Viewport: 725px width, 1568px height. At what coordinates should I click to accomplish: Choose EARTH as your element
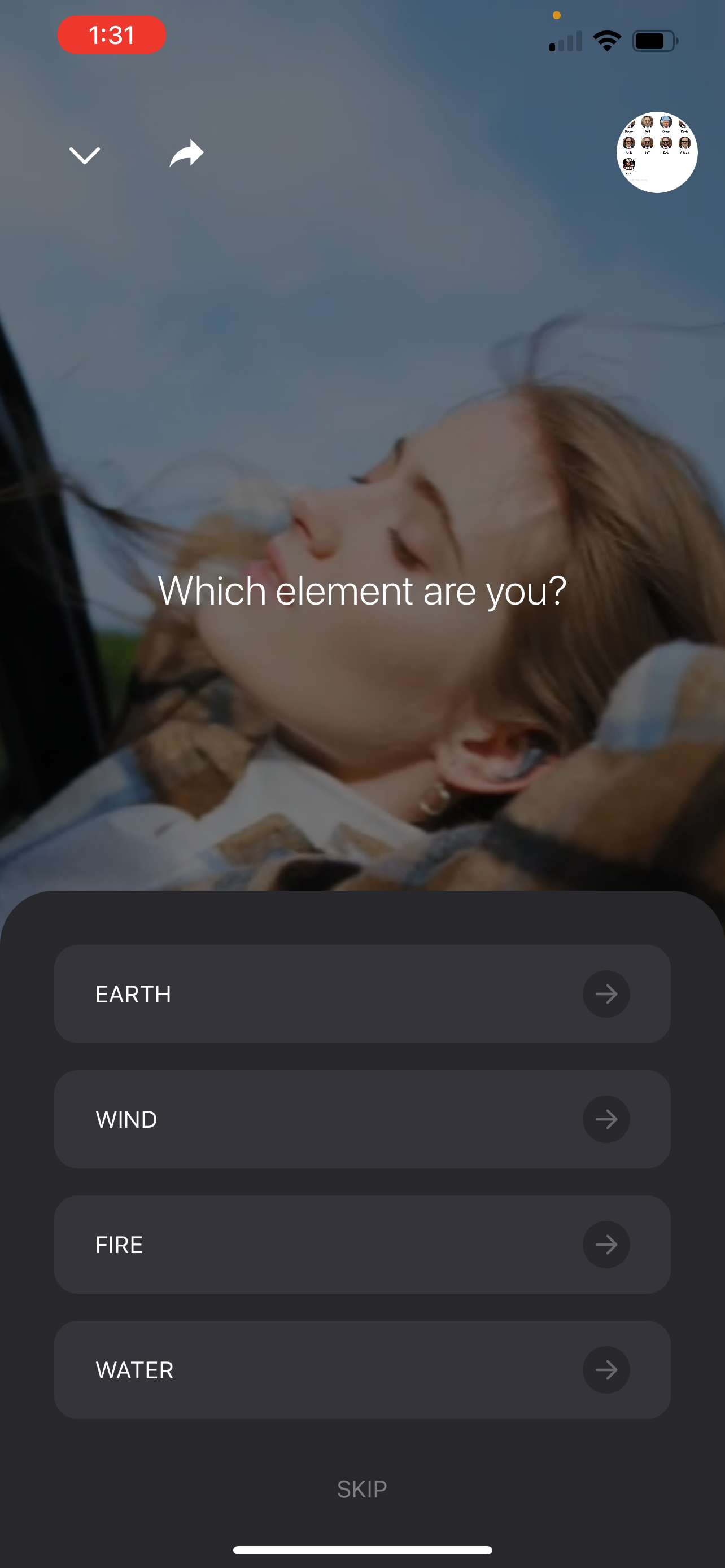[362, 993]
